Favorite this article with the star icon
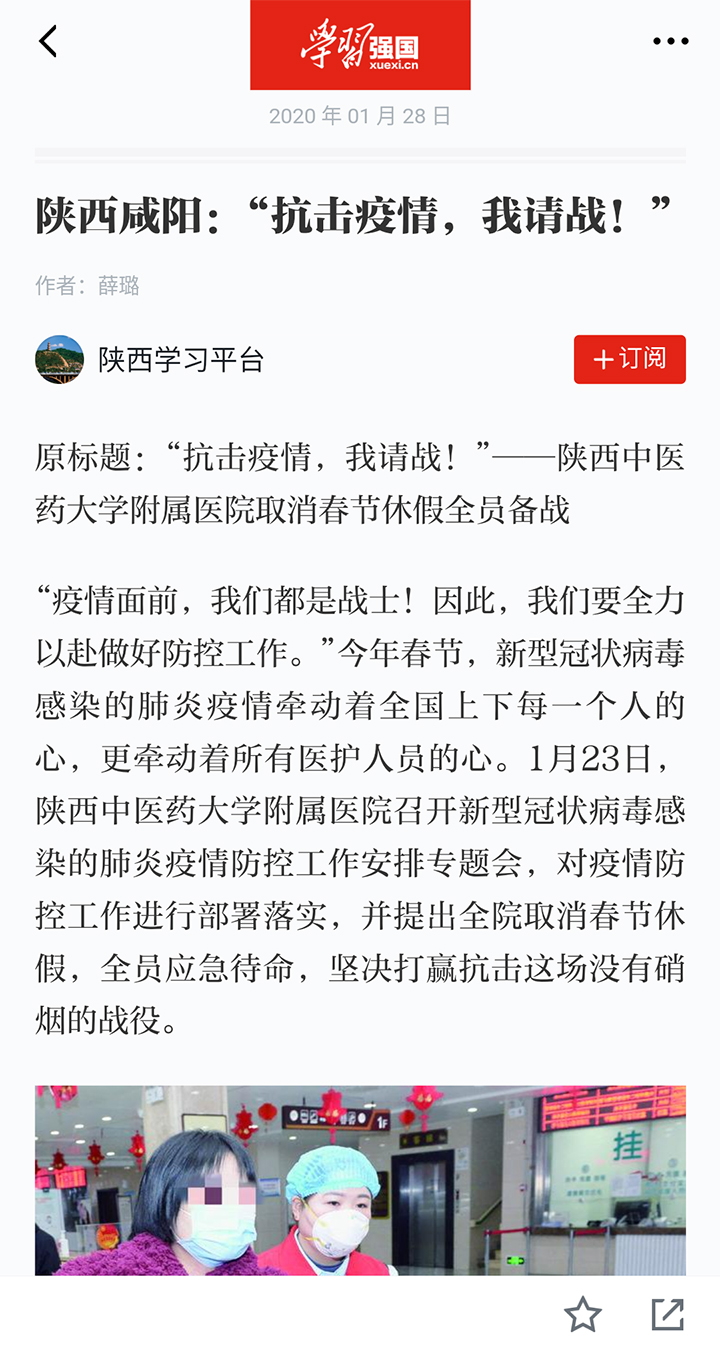720x1353 pixels. (x=583, y=1314)
